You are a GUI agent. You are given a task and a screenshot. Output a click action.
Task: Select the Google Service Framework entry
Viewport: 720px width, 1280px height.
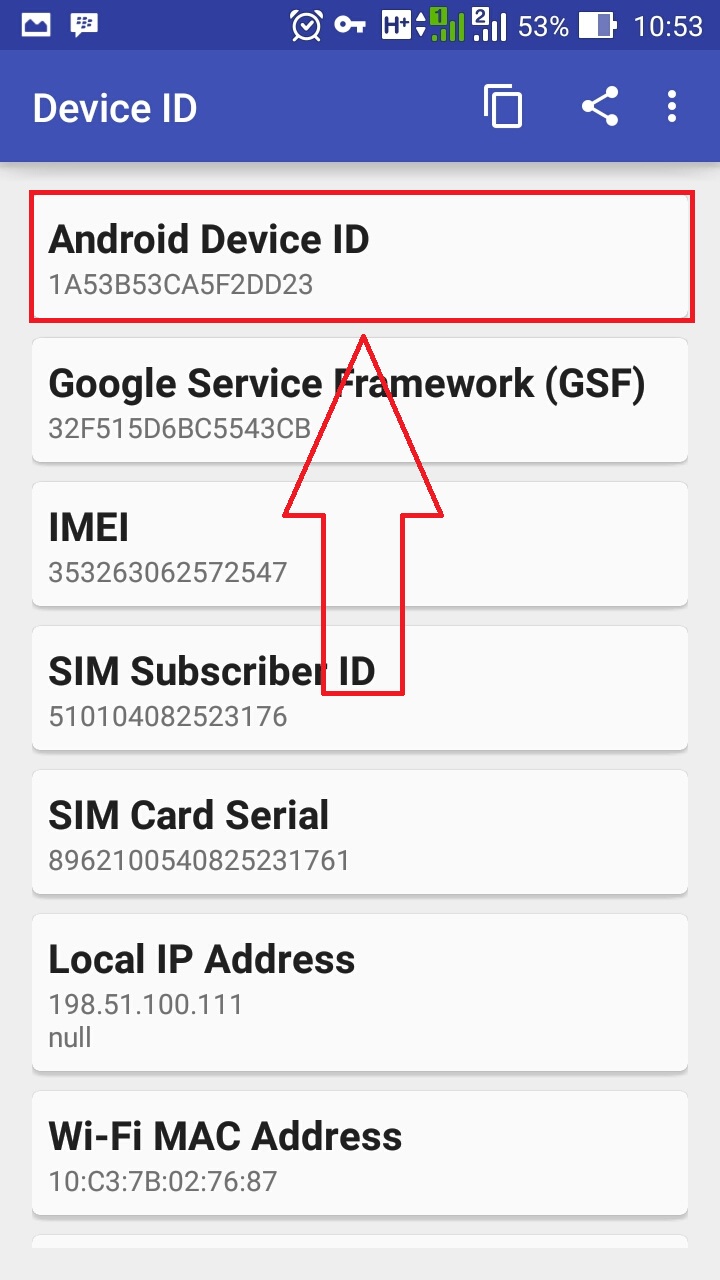coord(360,400)
